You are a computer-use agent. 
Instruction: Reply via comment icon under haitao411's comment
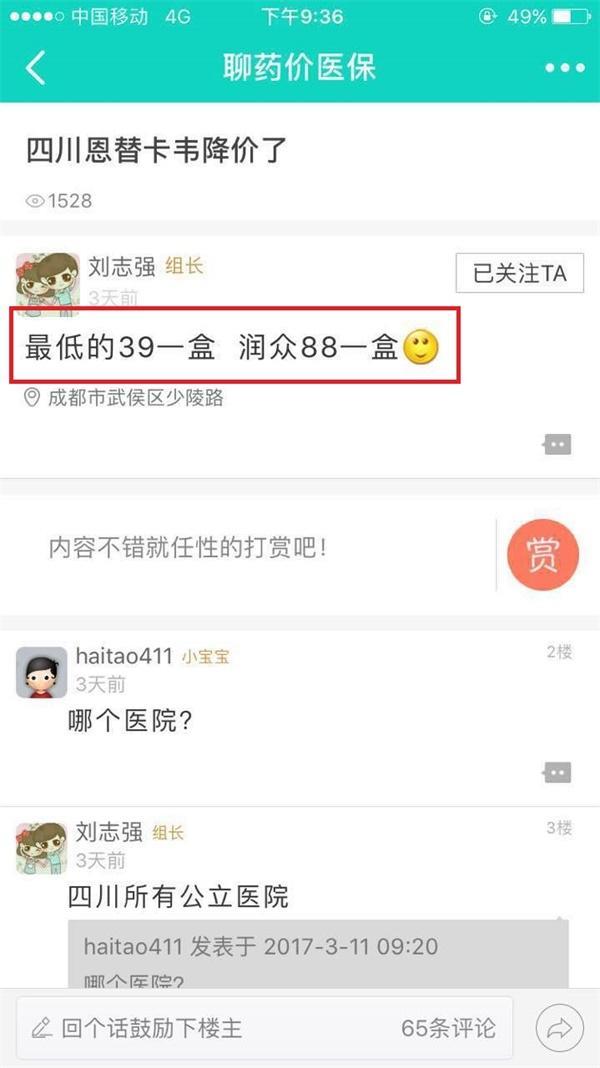pyautogui.click(x=556, y=772)
